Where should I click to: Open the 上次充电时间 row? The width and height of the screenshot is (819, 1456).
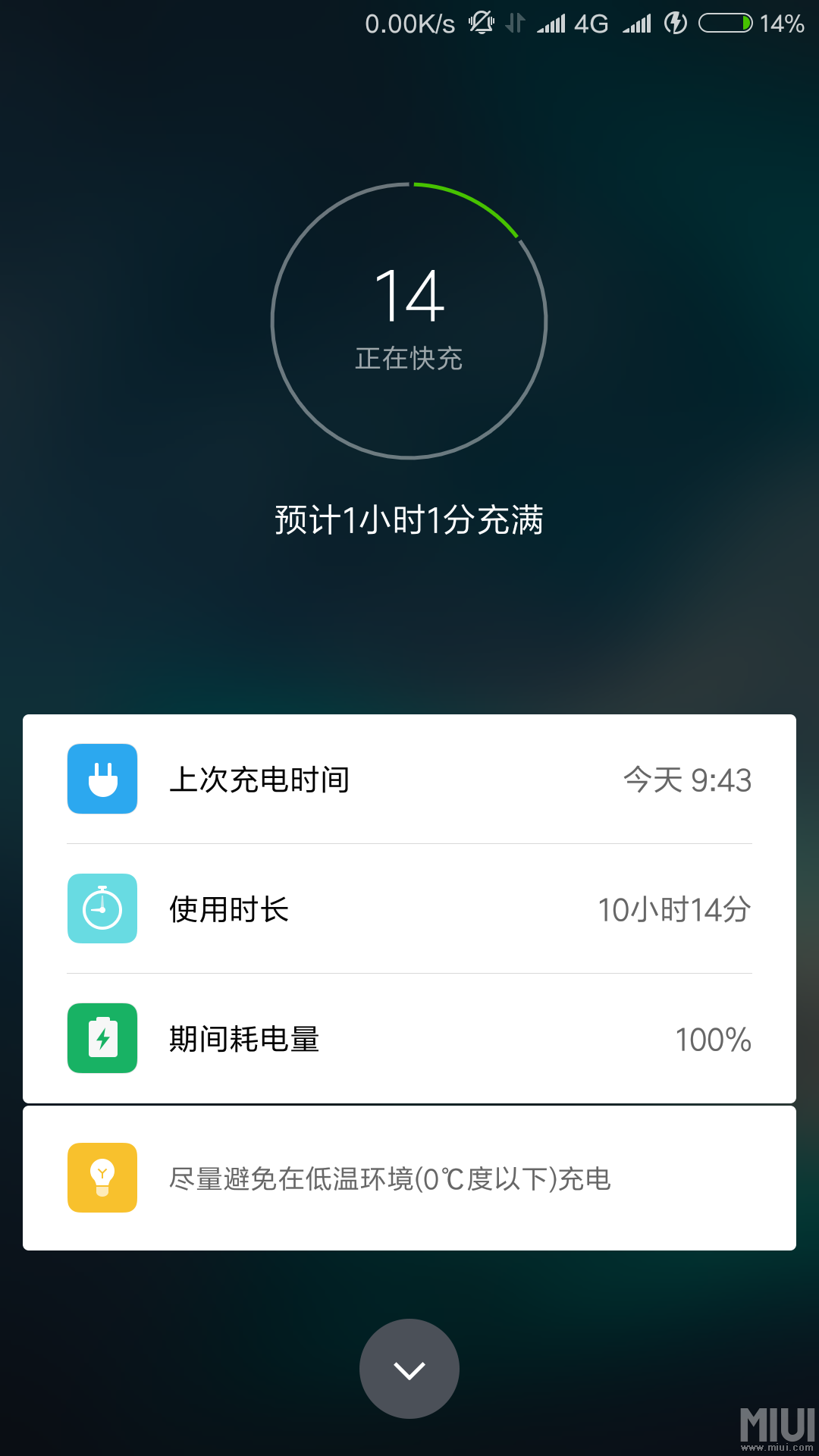[x=409, y=779]
